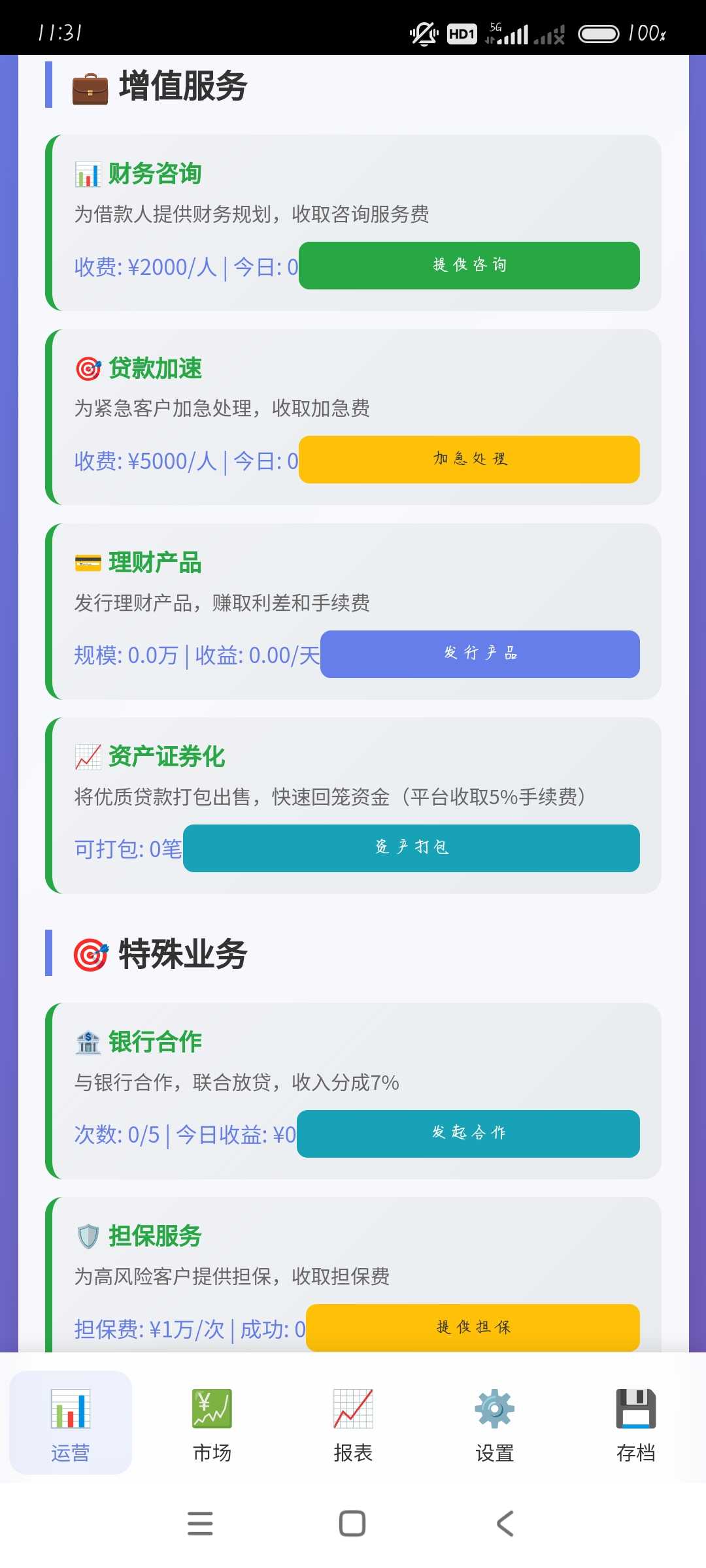The width and height of the screenshot is (706, 1568).
Task: Open recent apps from the navigation bar
Action: click(200, 1524)
